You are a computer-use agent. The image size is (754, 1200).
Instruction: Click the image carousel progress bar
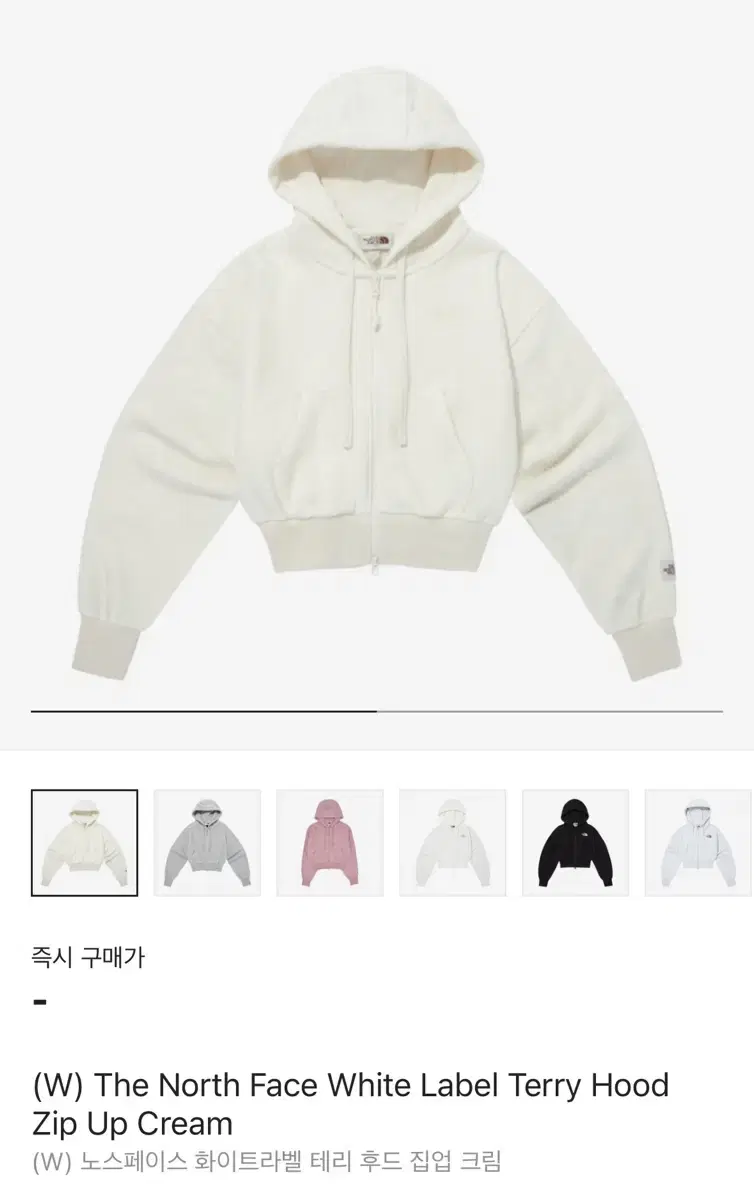click(x=377, y=712)
